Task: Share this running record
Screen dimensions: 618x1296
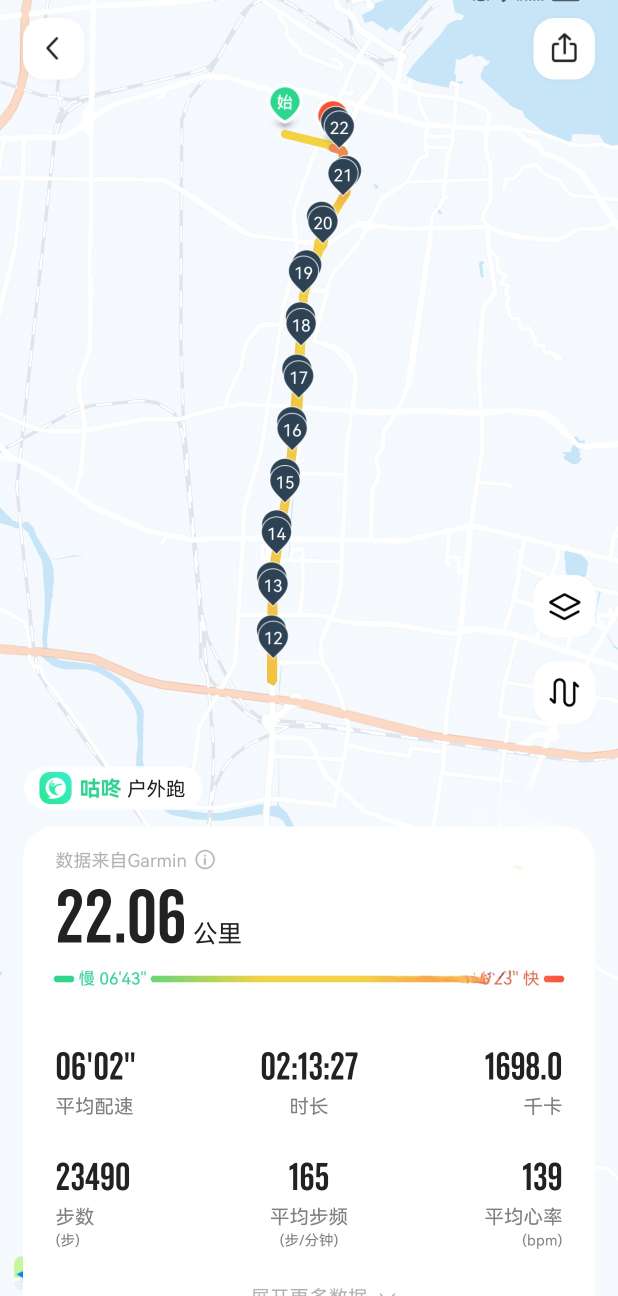Action: [564, 48]
